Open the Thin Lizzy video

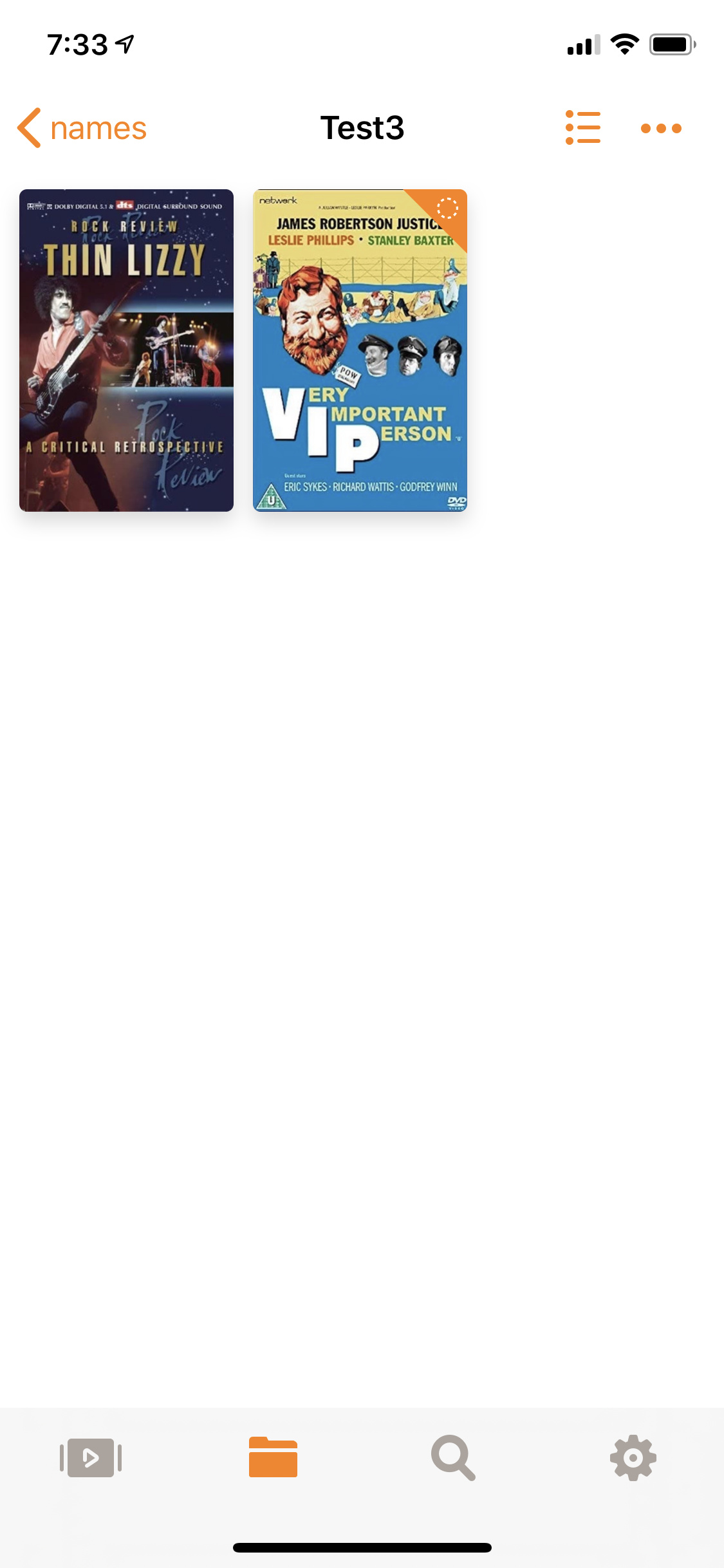(x=126, y=350)
